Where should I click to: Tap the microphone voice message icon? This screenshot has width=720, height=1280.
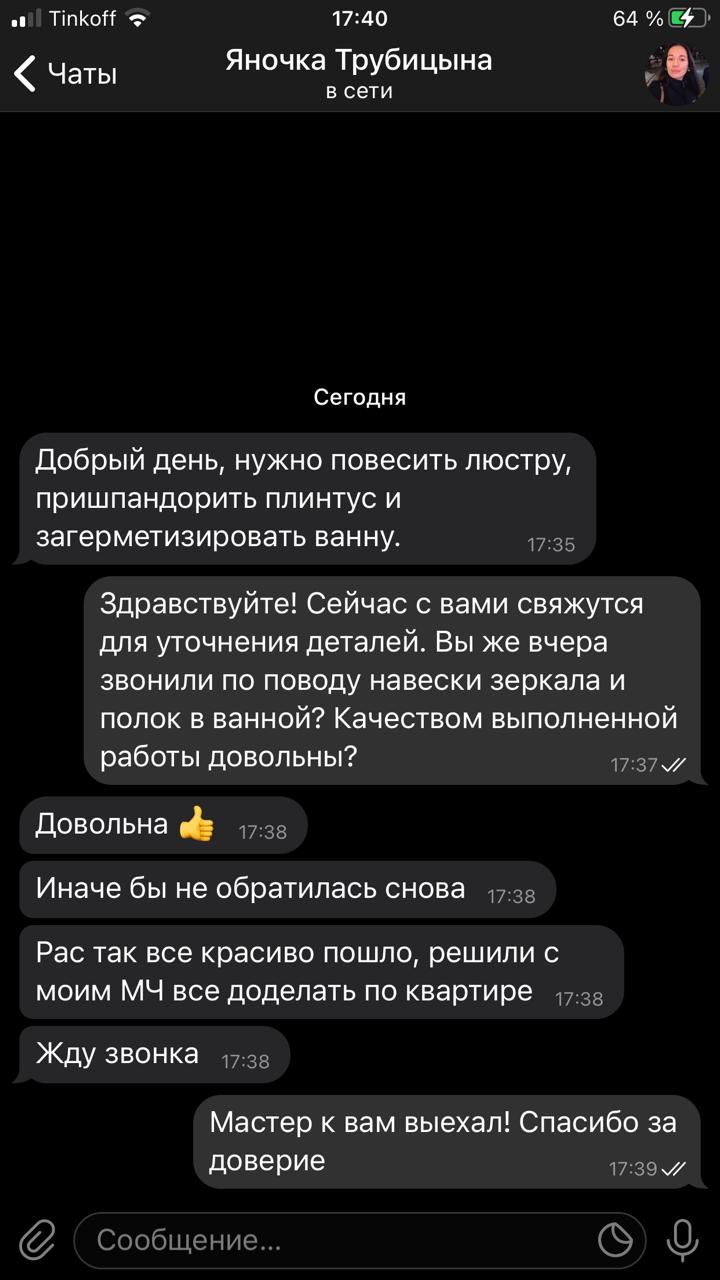tap(684, 1241)
